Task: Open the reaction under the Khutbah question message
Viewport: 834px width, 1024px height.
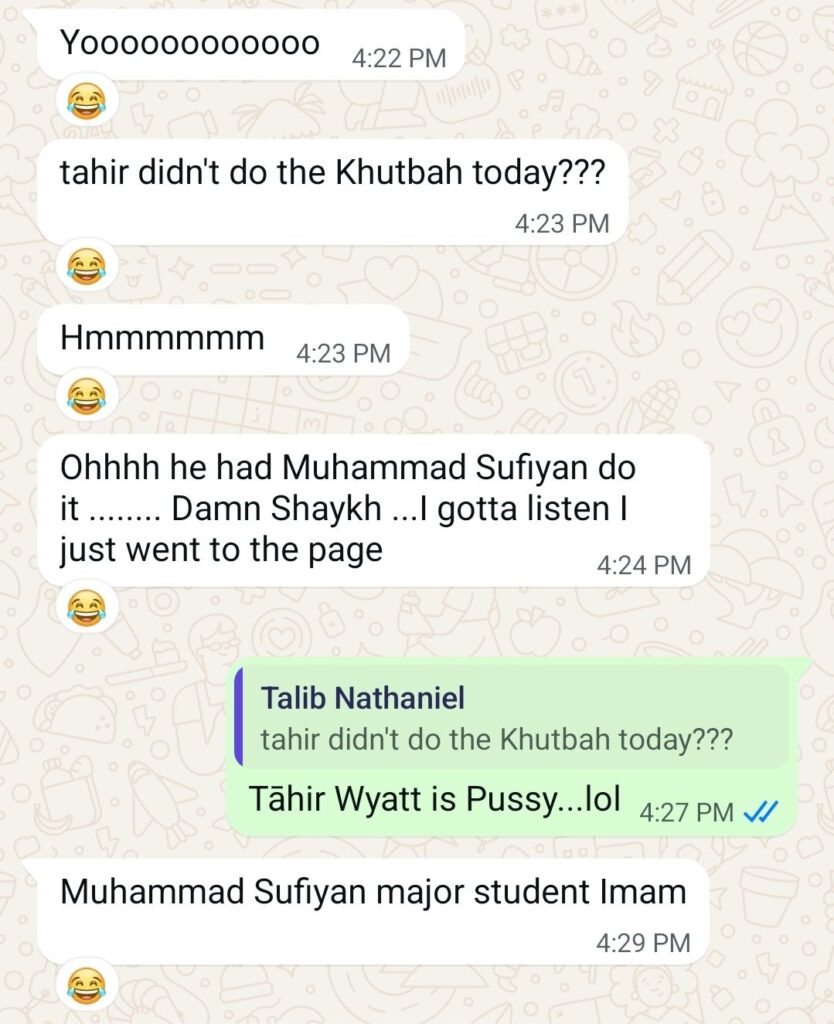Action: (87, 265)
